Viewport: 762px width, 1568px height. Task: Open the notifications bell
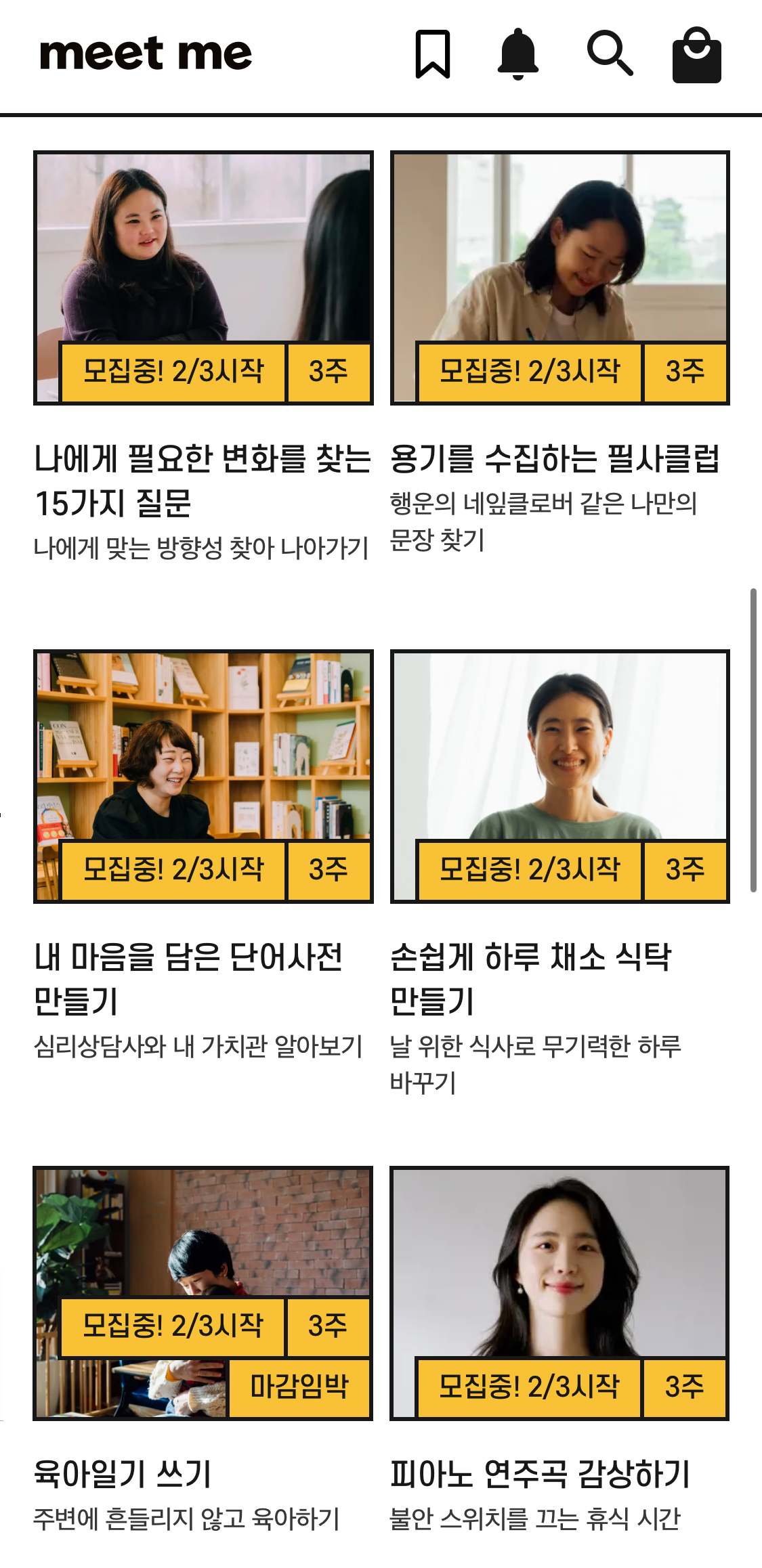click(x=518, y=54)
